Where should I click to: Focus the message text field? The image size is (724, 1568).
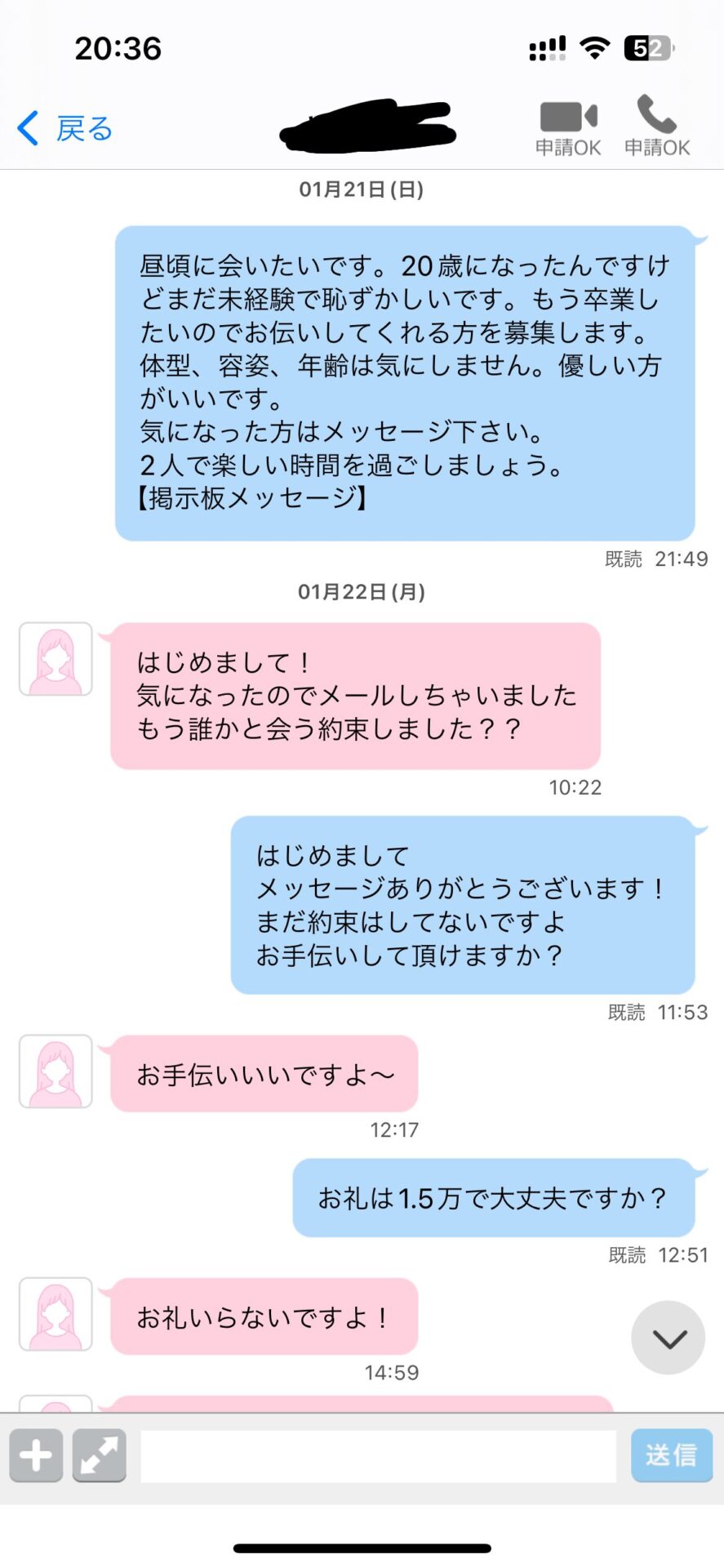pyautogui.click(x=378, y=1455)
